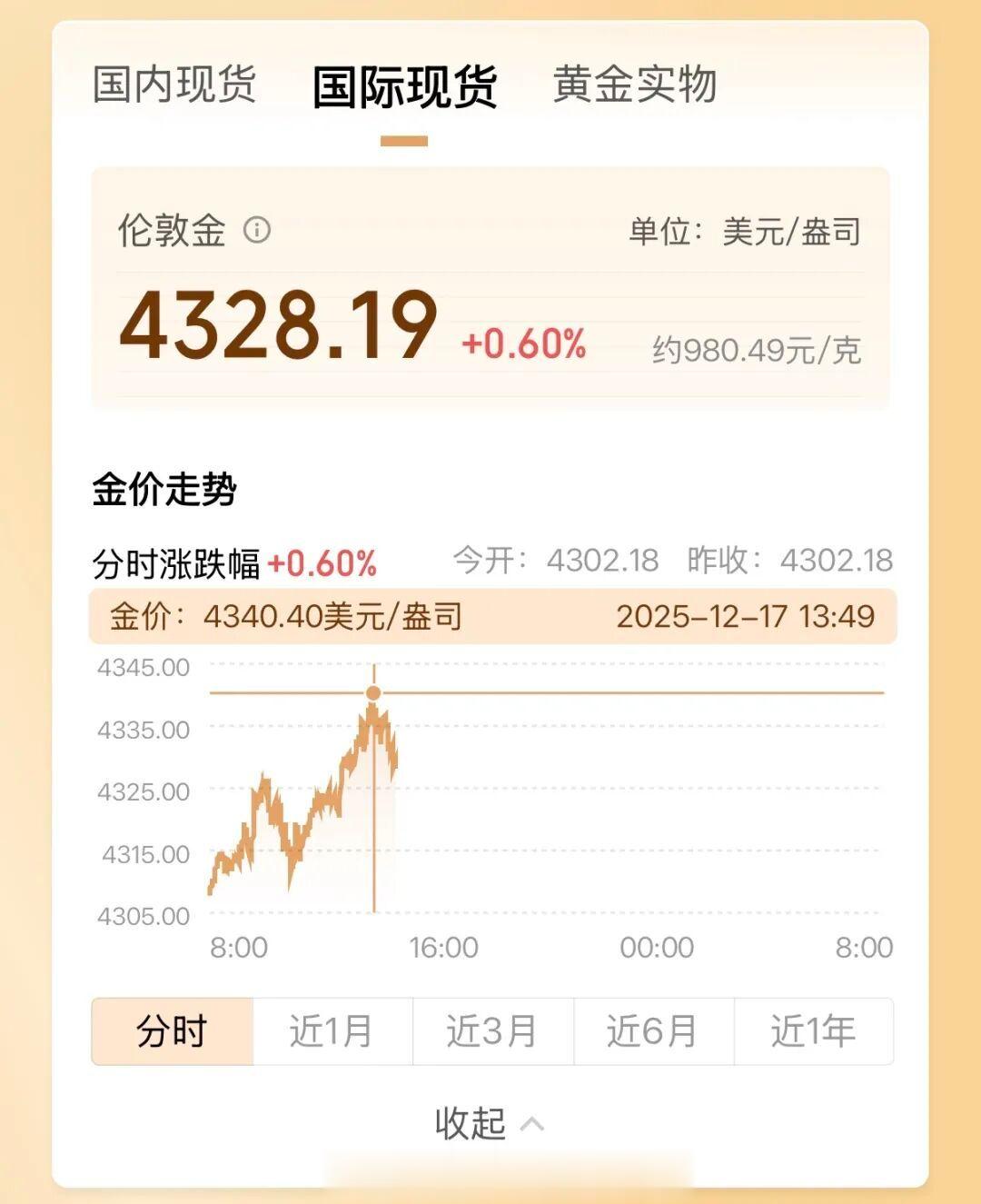Select the 近1年 chart range
Image resolution: width=981 pixels, height=1204 pixels.
(813, 1030)
